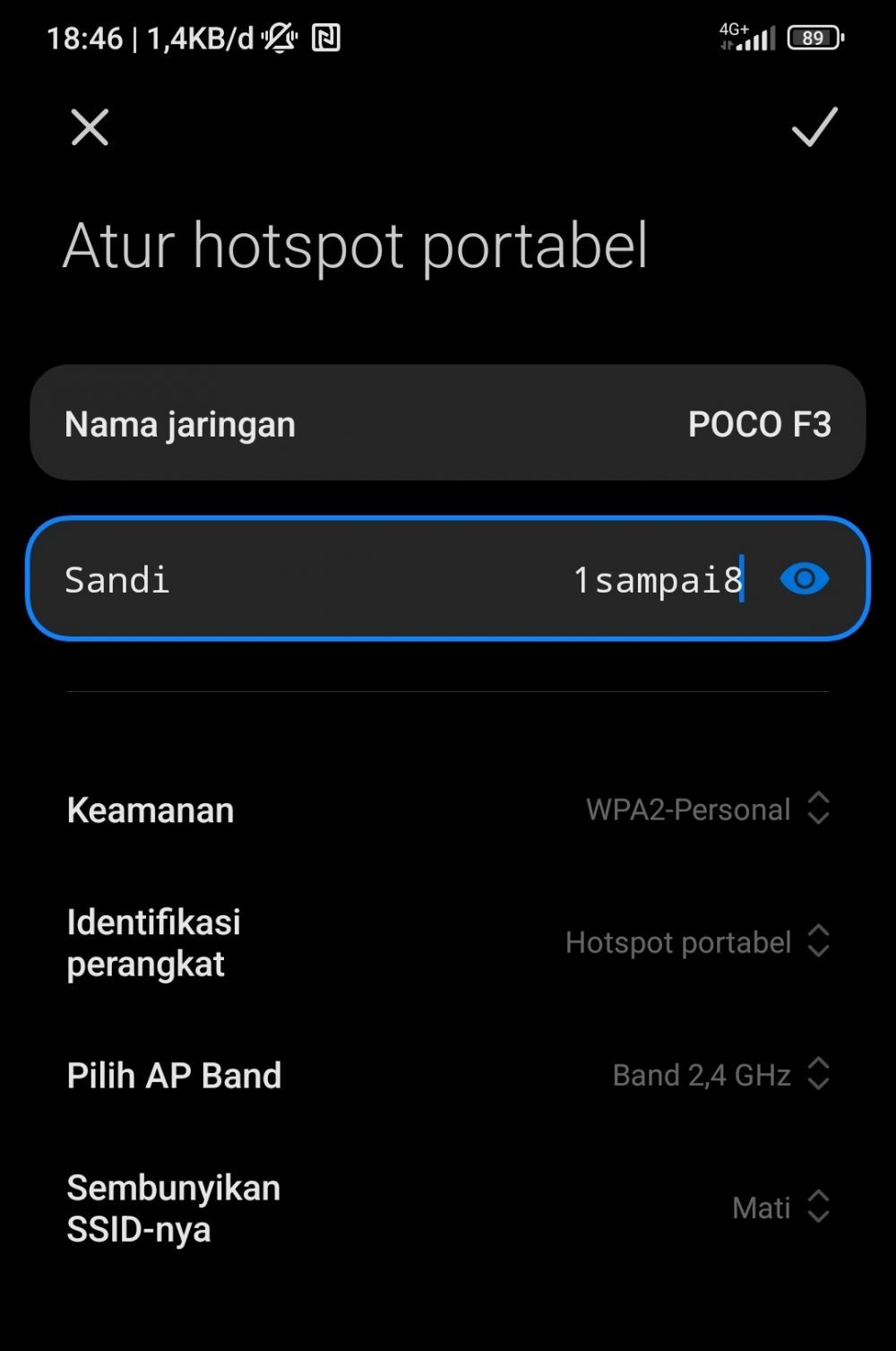Viewport: 896px width, 1351px height.
Task: Edit the Nama jaringan field
Action: [x=448, y=423]
